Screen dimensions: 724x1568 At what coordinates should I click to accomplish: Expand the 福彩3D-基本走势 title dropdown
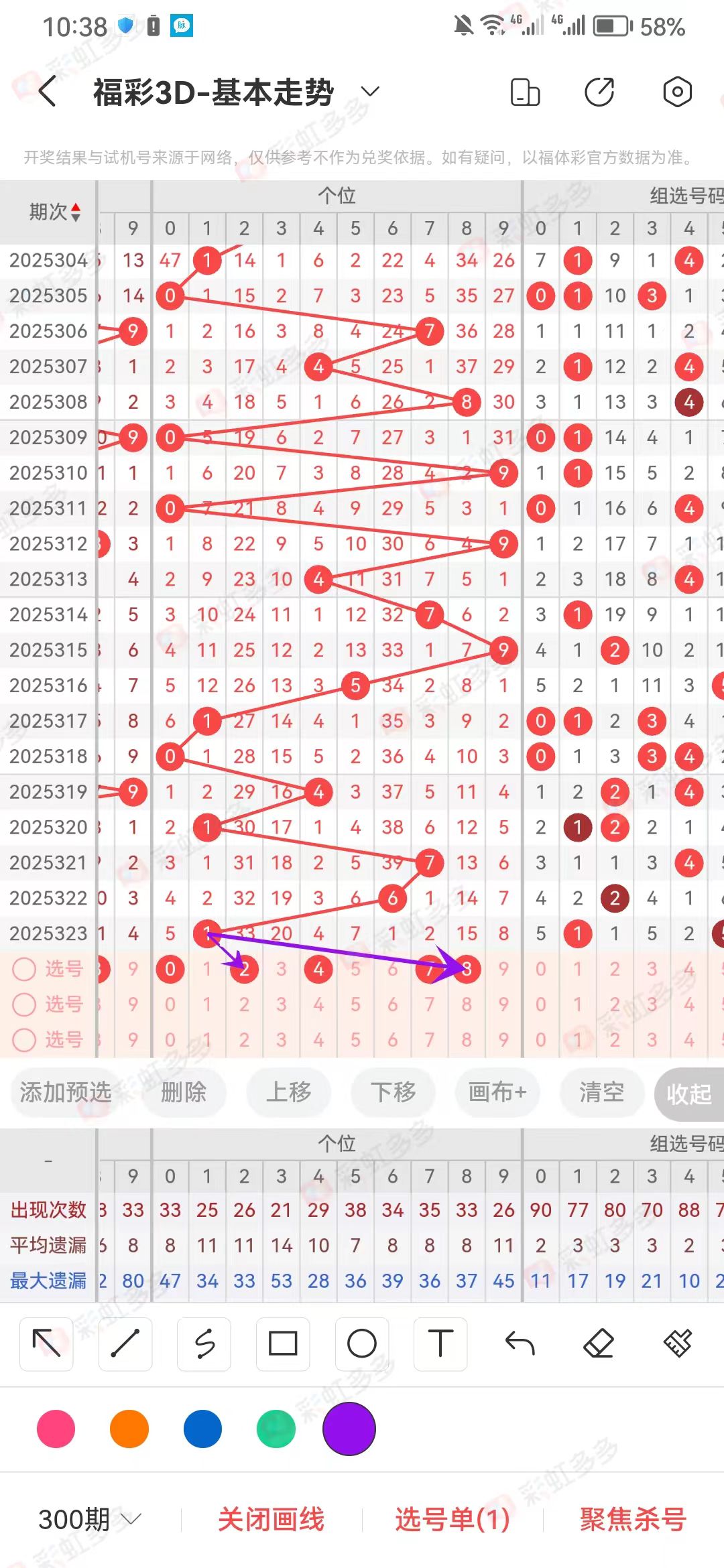click(370, 92)
